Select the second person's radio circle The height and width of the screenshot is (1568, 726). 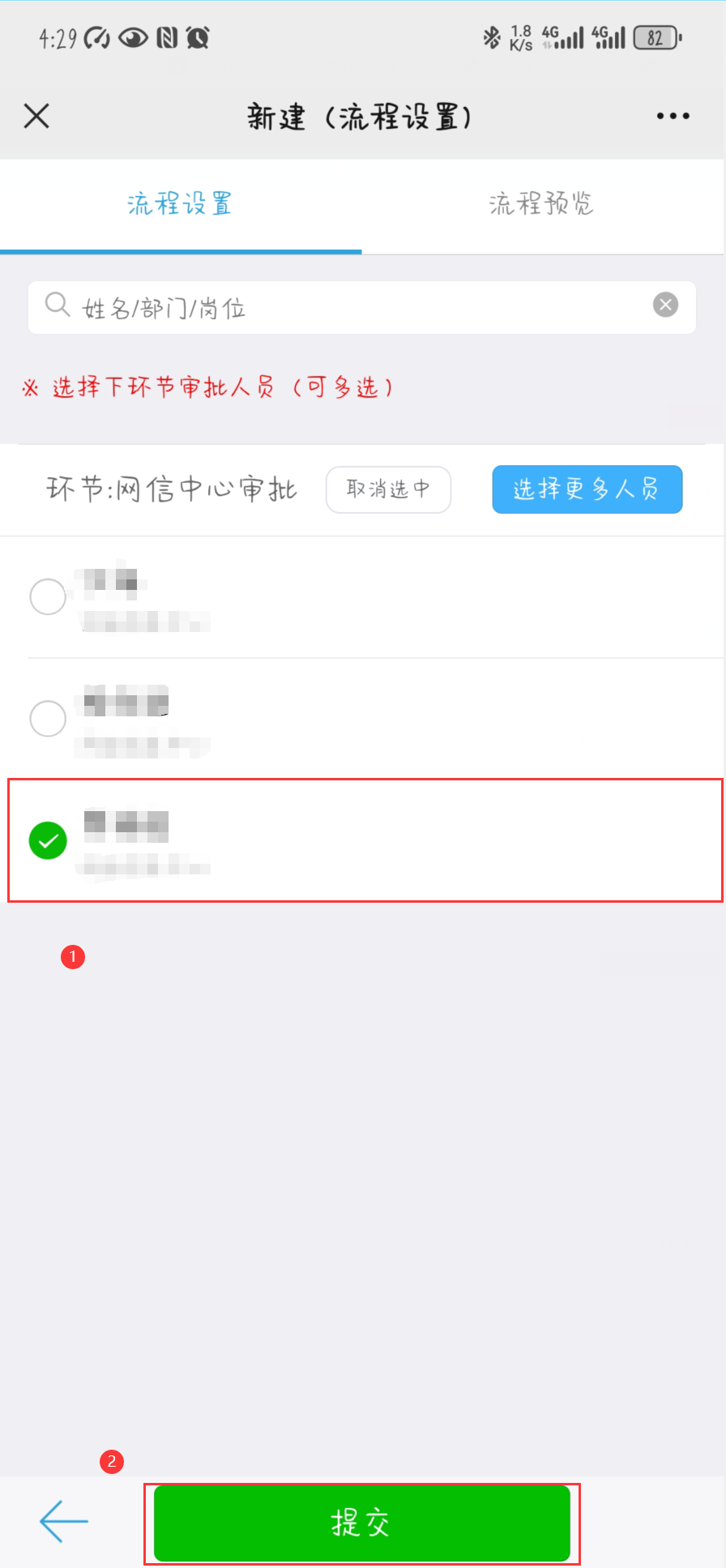point(48,719)
